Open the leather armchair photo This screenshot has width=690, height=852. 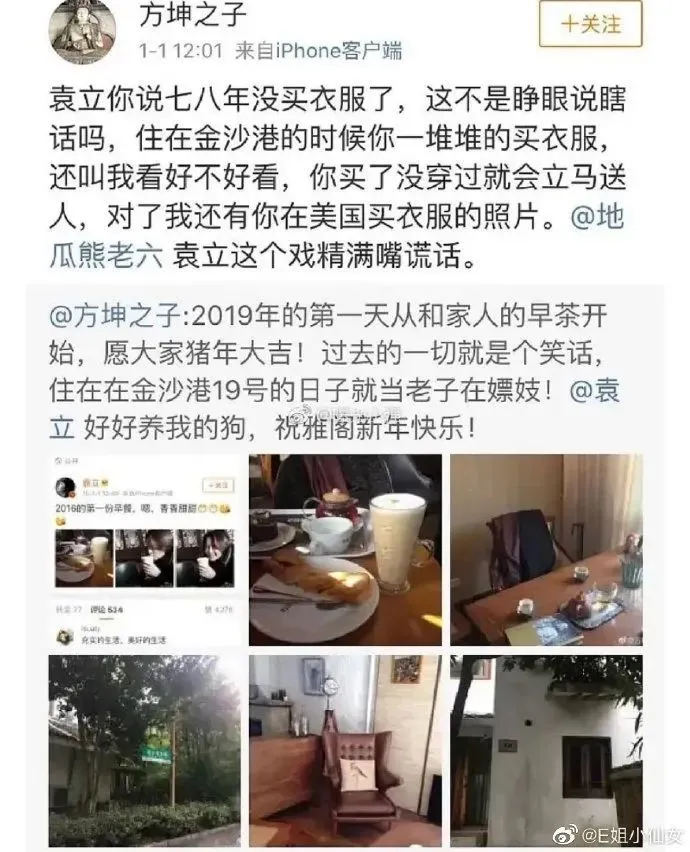345,750
